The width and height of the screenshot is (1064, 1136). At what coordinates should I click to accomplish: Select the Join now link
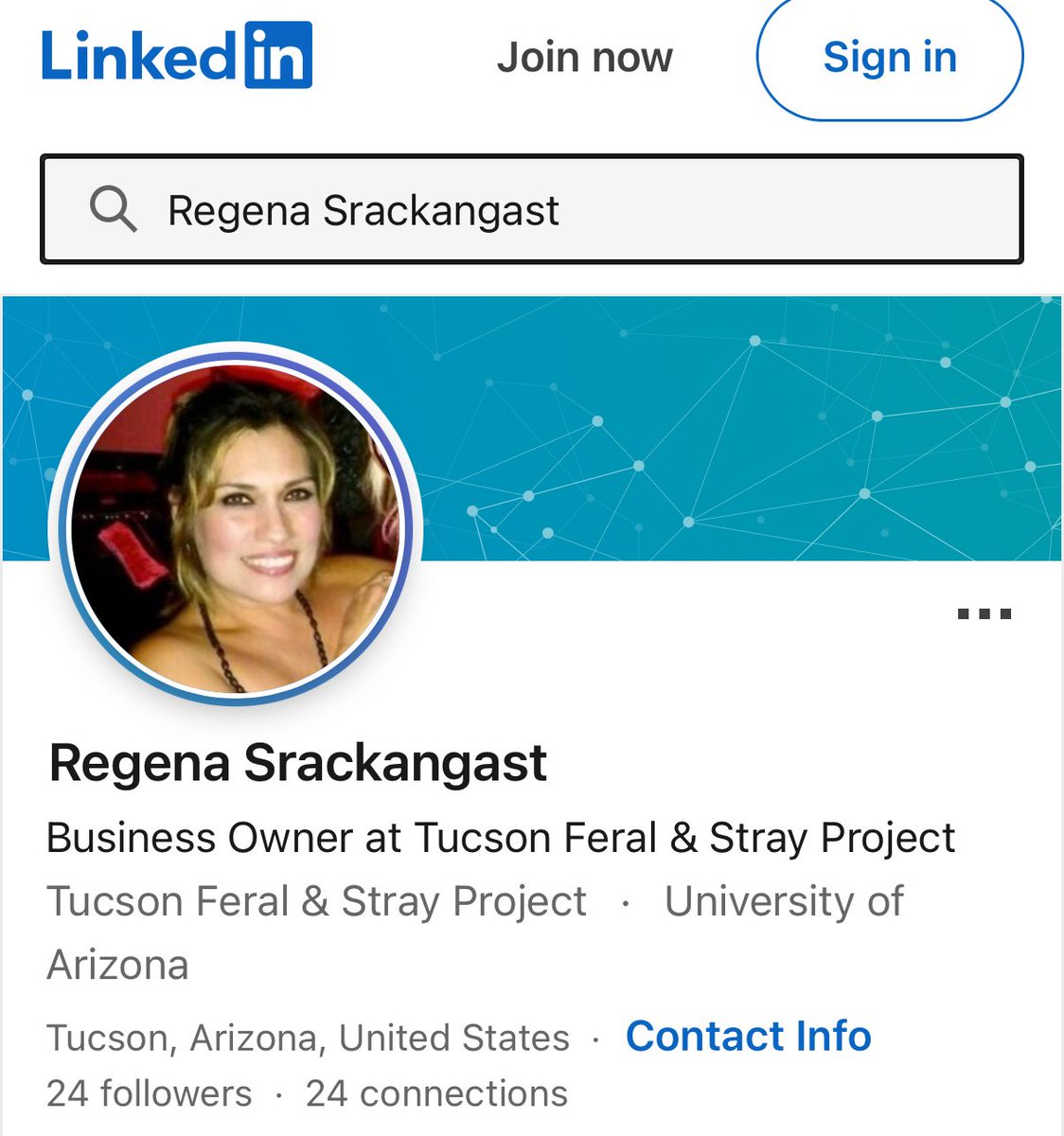pos(584,58)
